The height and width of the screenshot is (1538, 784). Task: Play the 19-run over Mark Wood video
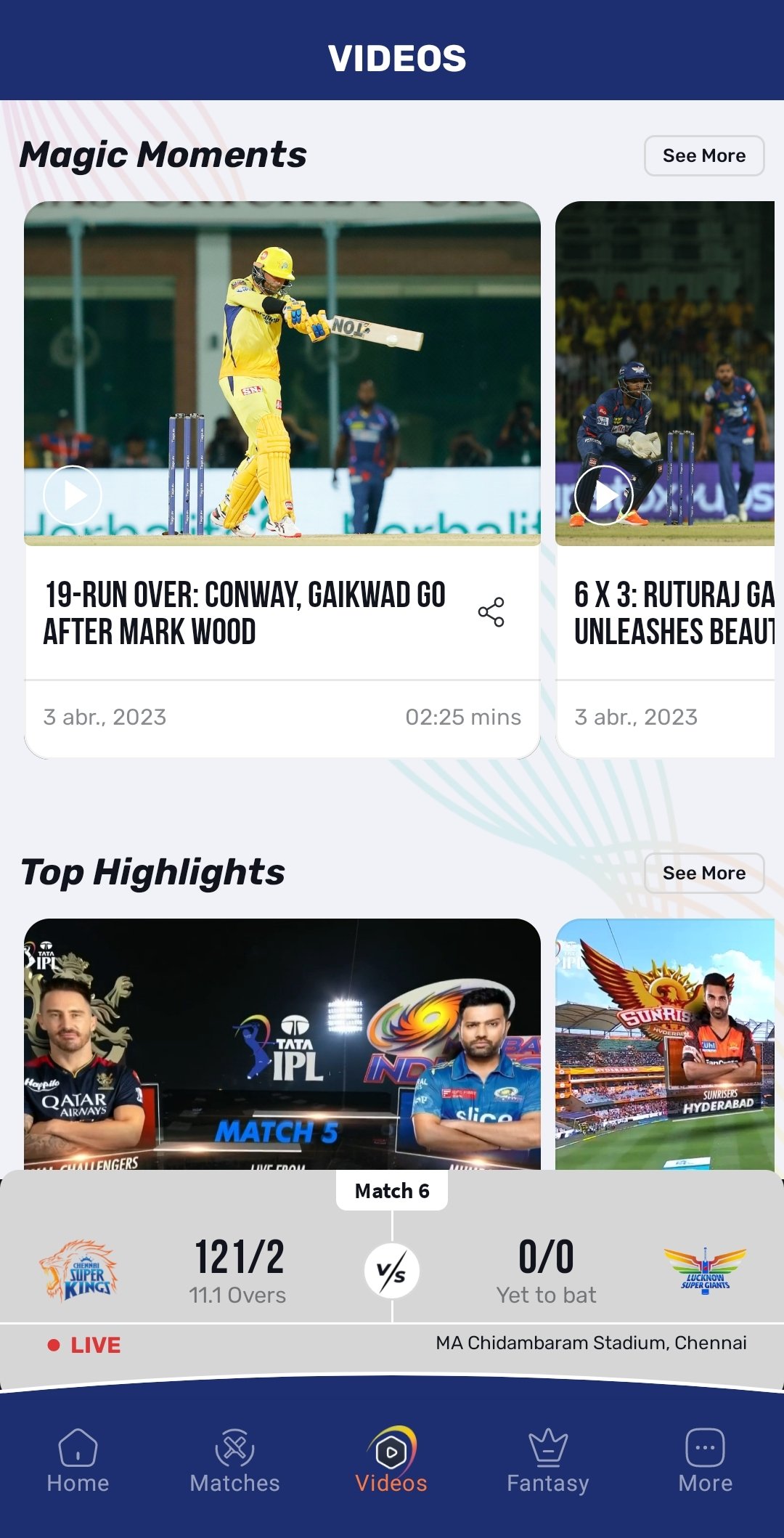pyautogui.click(x=73, y=495)
